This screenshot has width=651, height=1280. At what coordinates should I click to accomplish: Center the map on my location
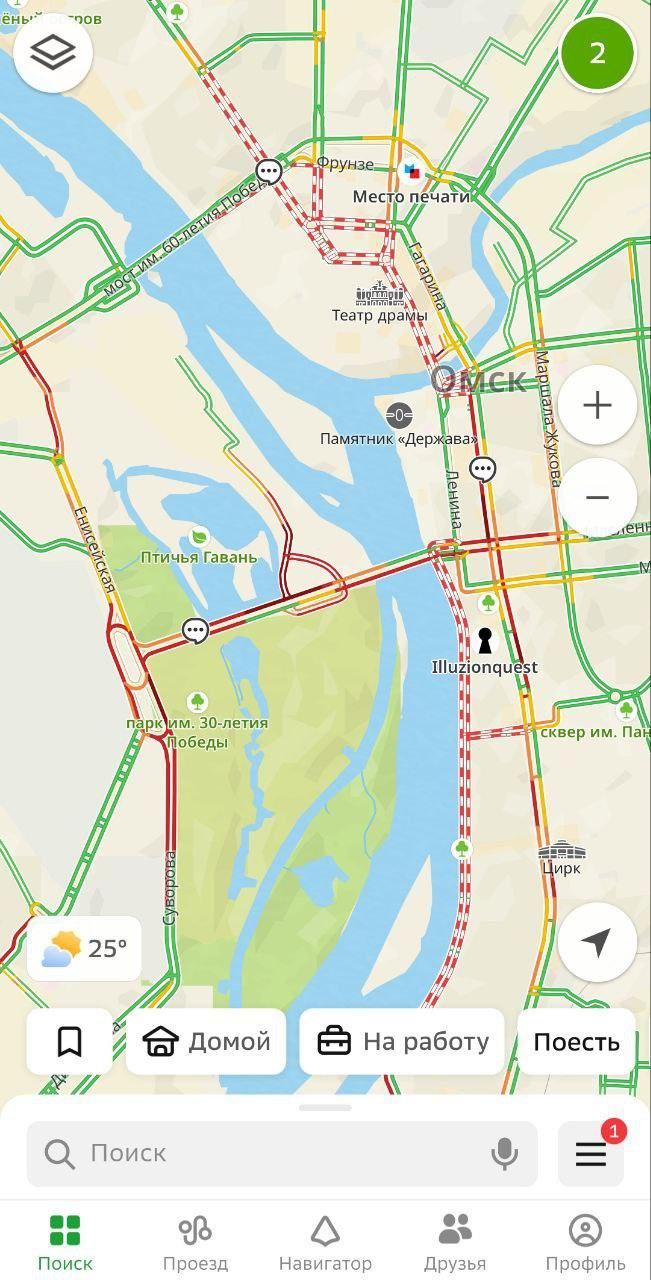pyautogui.click(x=597, y=942)
